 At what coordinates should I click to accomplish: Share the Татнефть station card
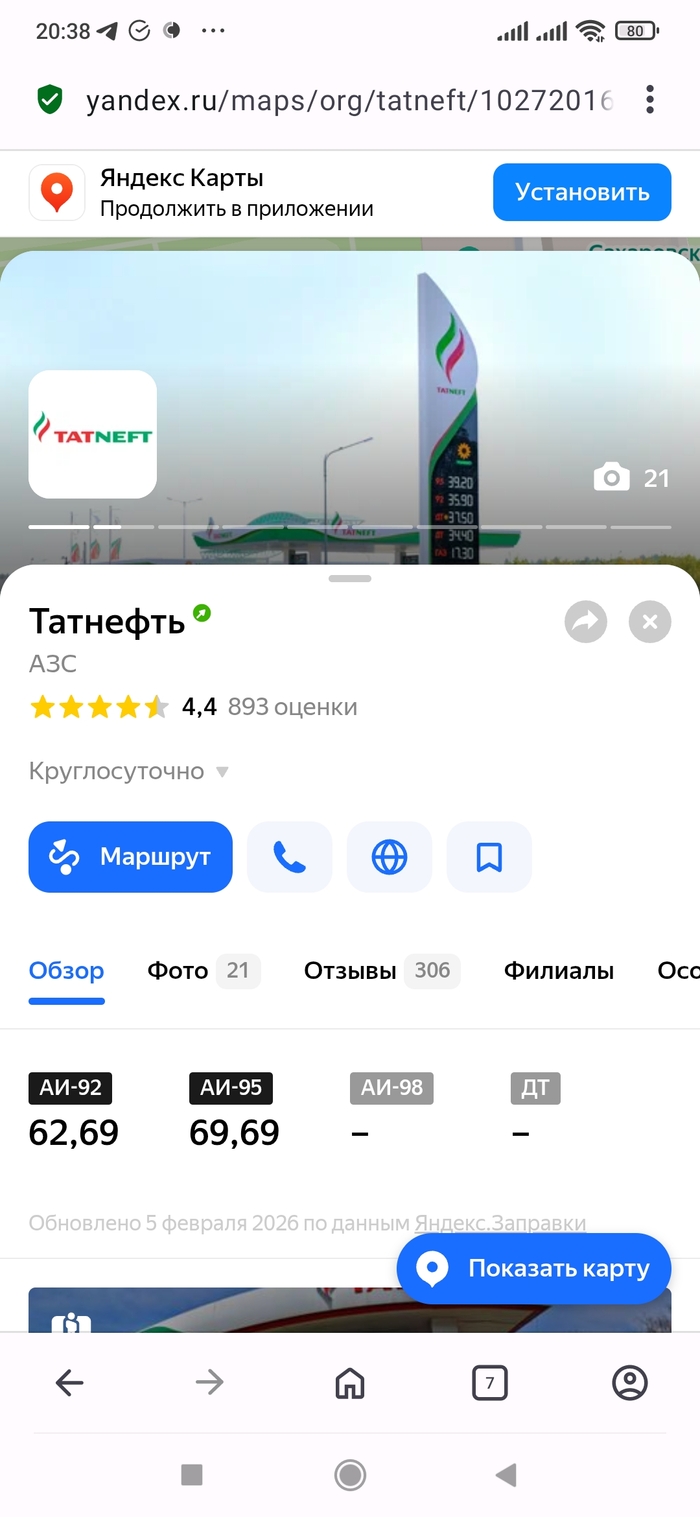point(585,622)
